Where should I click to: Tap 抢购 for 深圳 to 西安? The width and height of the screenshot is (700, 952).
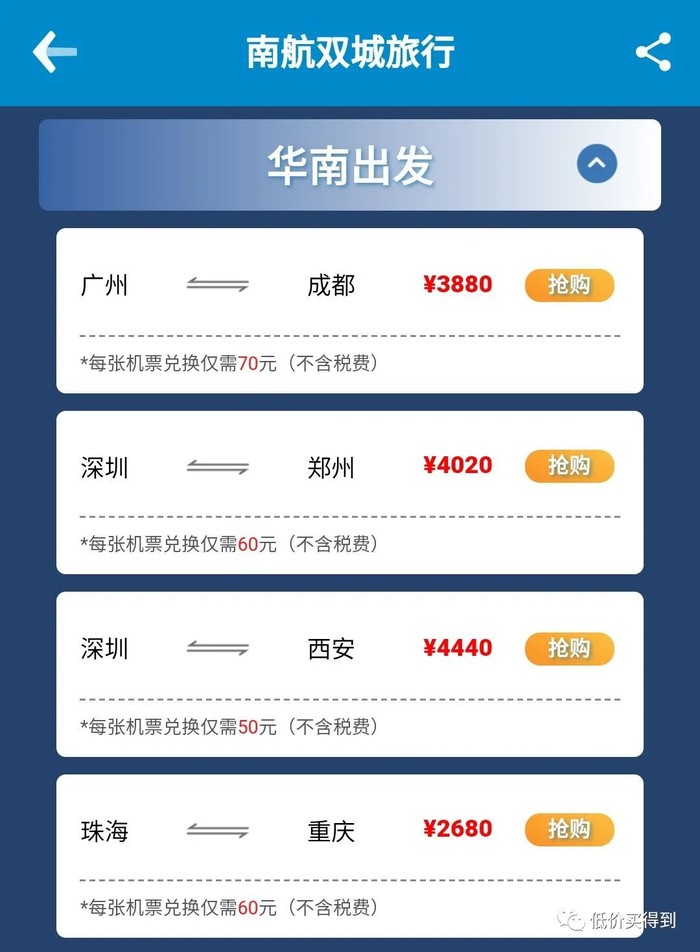(x=569, y=648)
